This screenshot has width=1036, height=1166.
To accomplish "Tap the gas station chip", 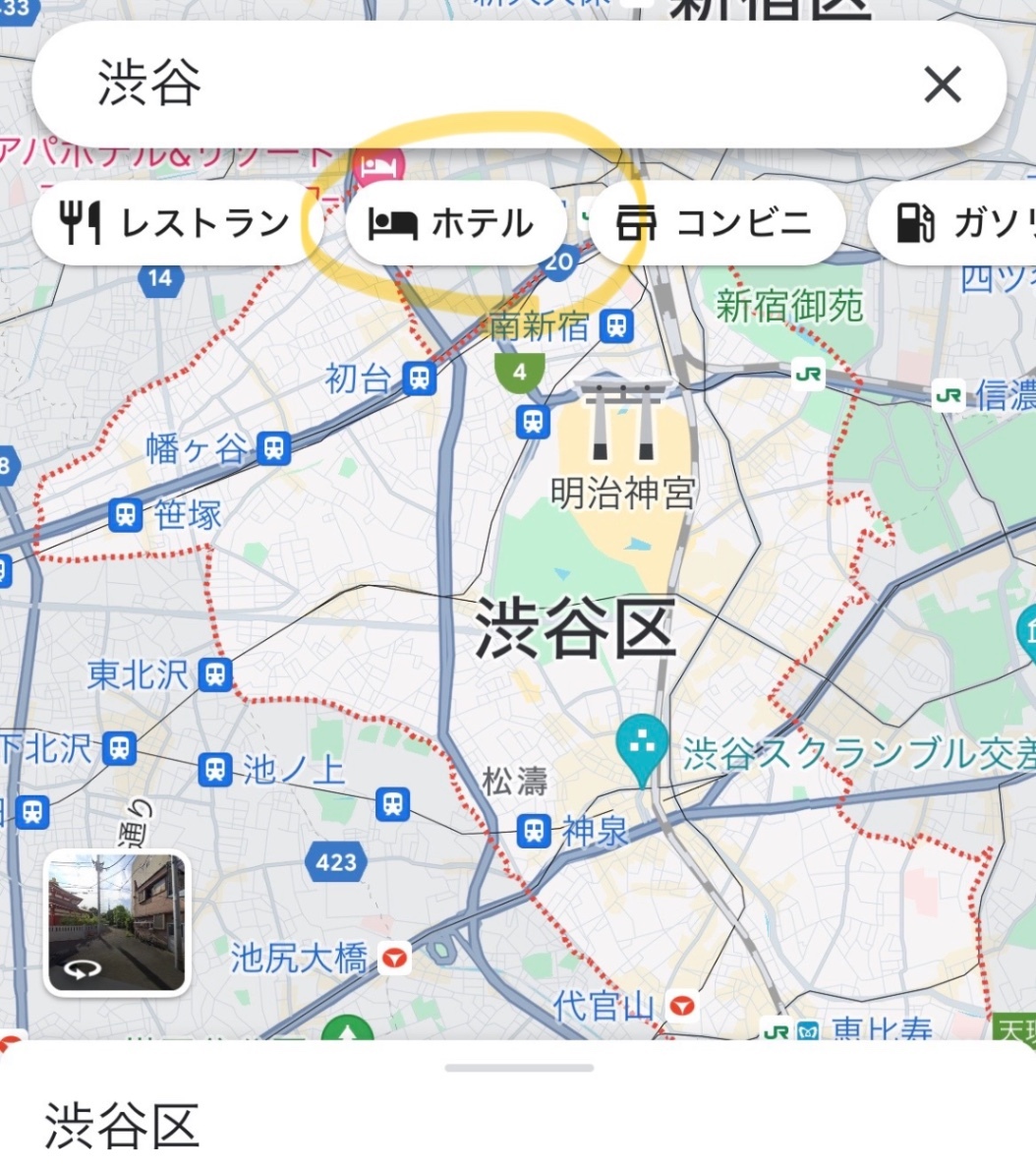I will (x=951, y=223).
